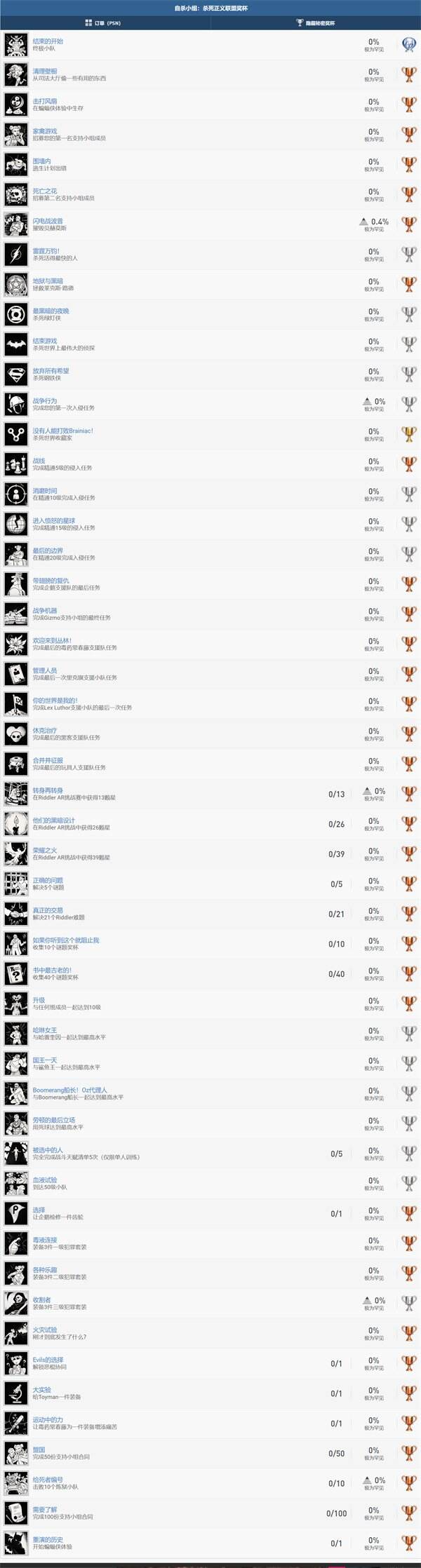Image resolution: width=421 pixels, height=1568 pixels.
Task: Open the 火灾试验 trophy link
Action: 45,1330
